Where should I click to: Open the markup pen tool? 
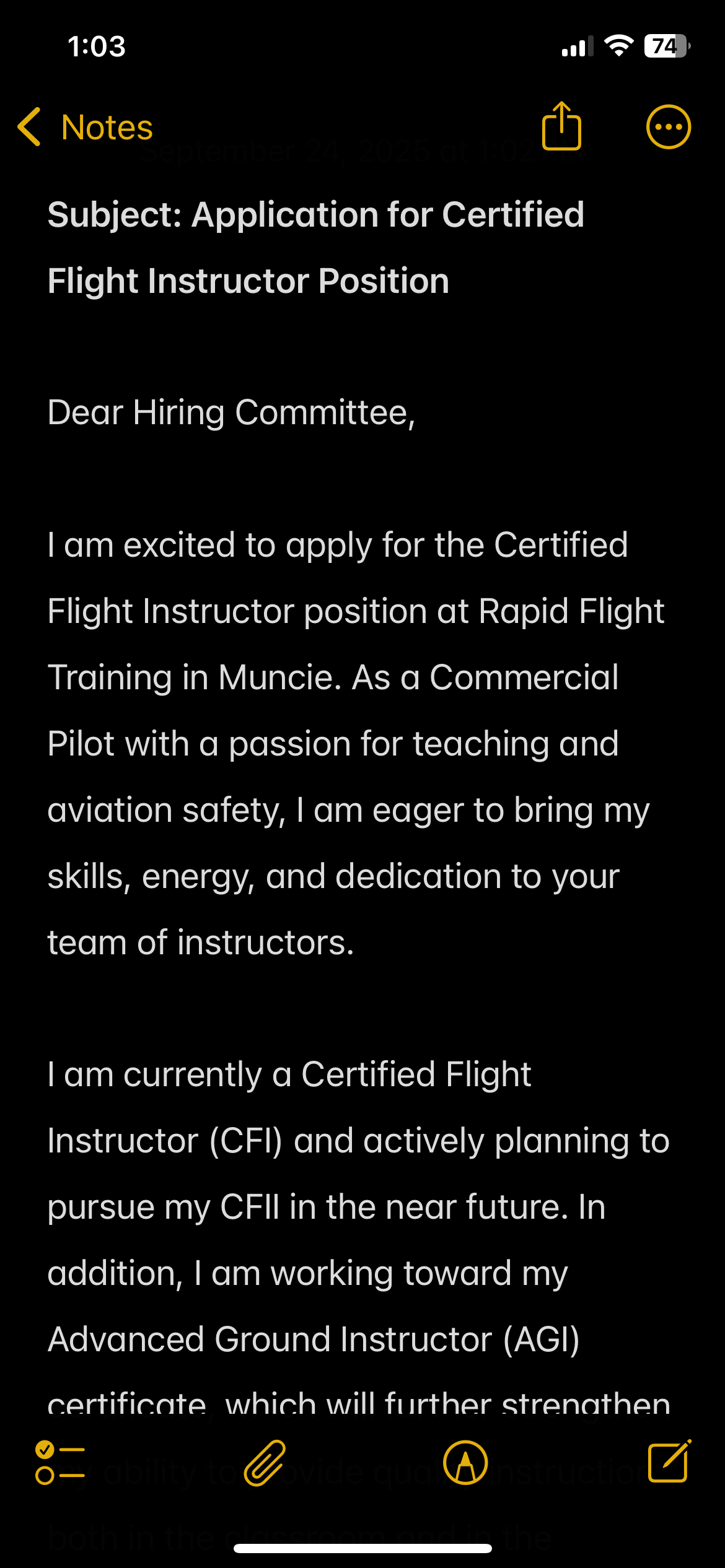(465, 1463)
